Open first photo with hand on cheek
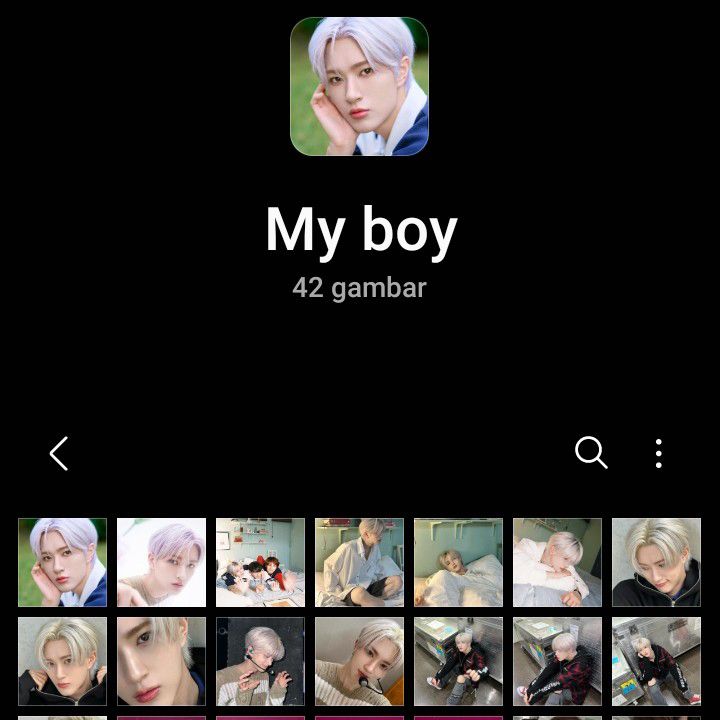Screen dimensions: 720x720 tap(62, 562)
